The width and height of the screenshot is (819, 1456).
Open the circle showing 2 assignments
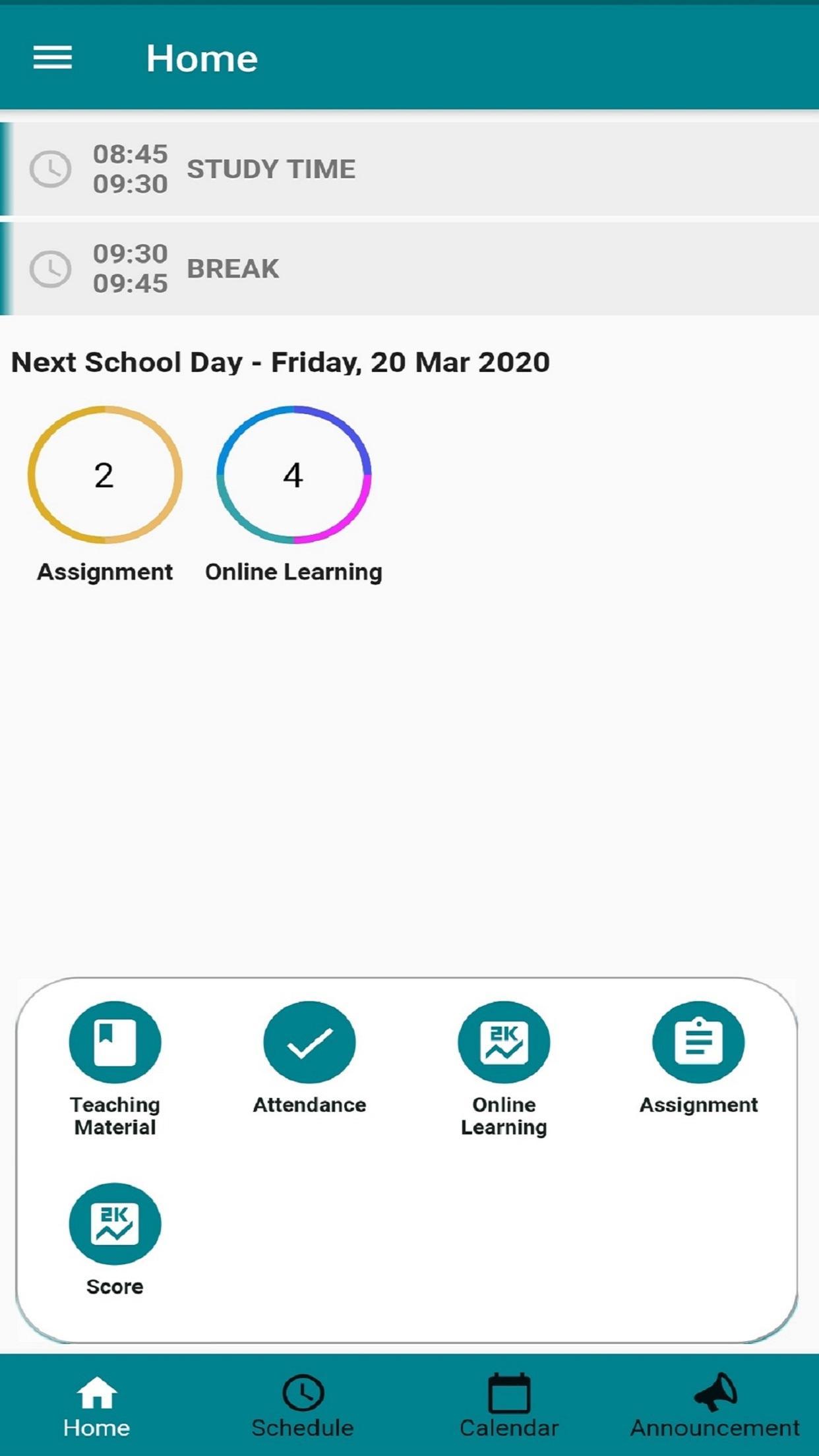tap(105, 475)
